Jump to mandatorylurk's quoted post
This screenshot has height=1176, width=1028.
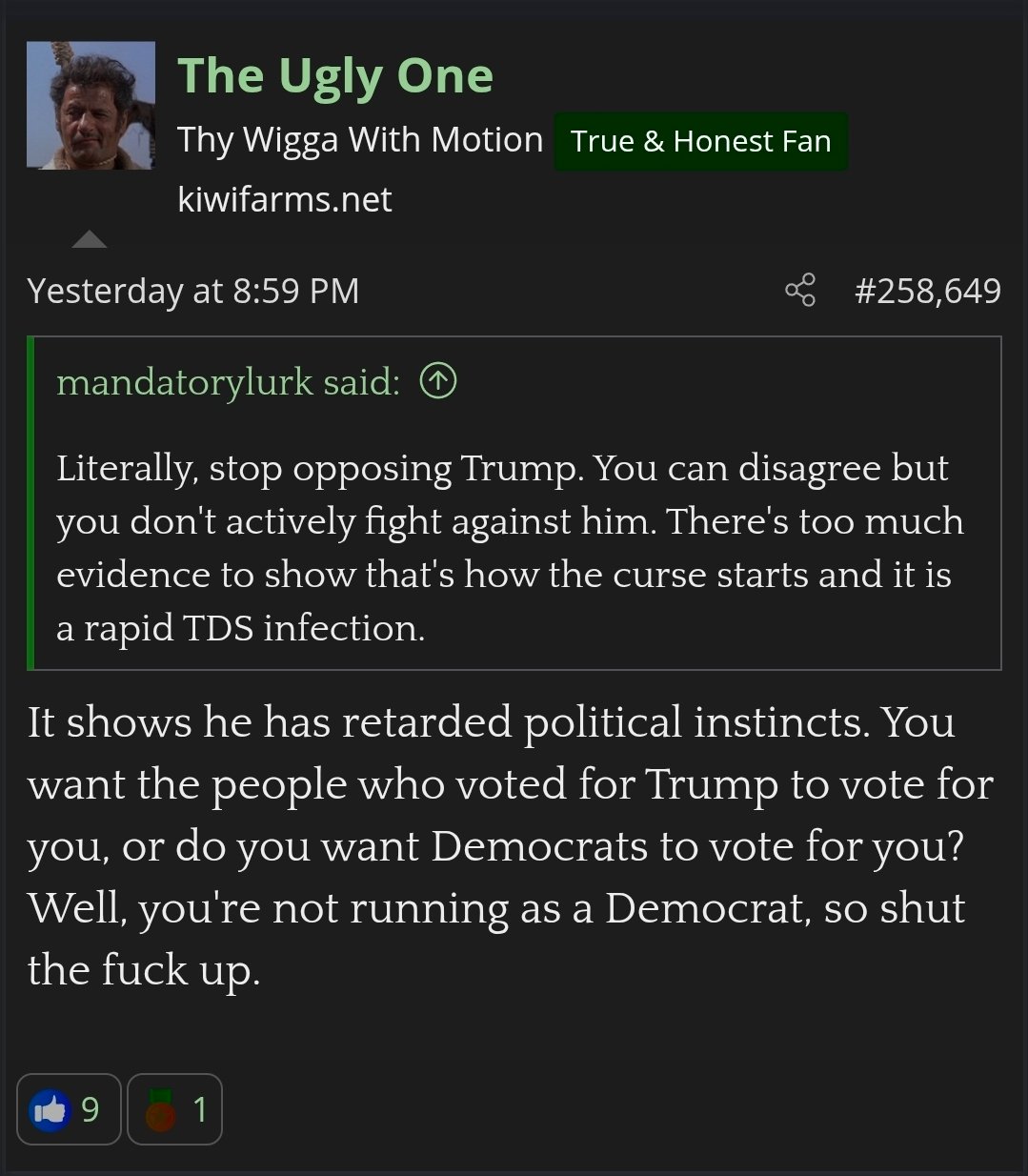pyautogui.click(x=438, y=381)
